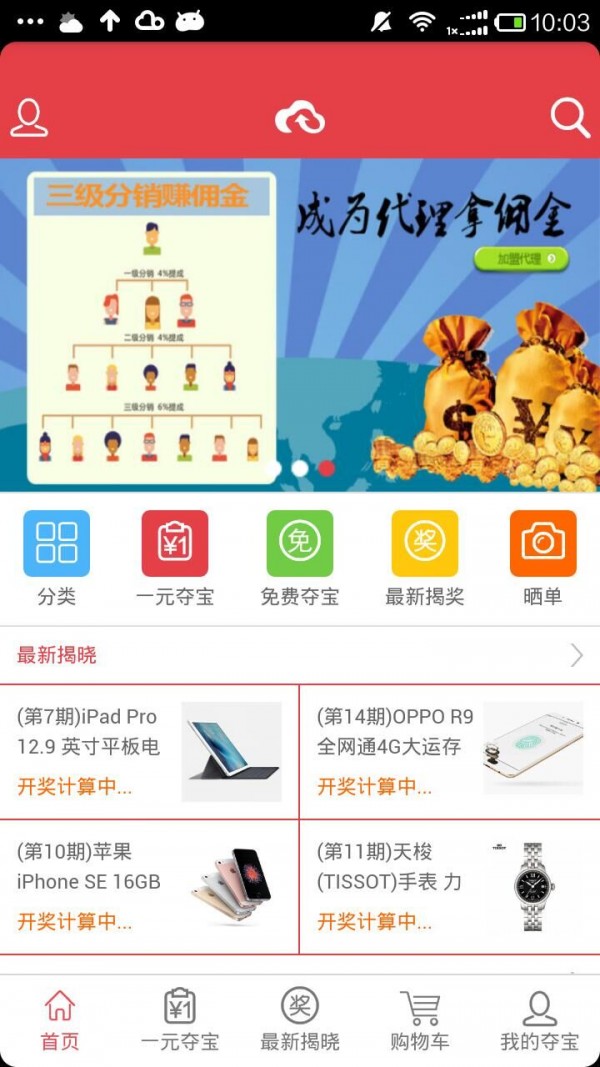
Task: Switch to the 首页 tab
Action: tap(60, 1020)
